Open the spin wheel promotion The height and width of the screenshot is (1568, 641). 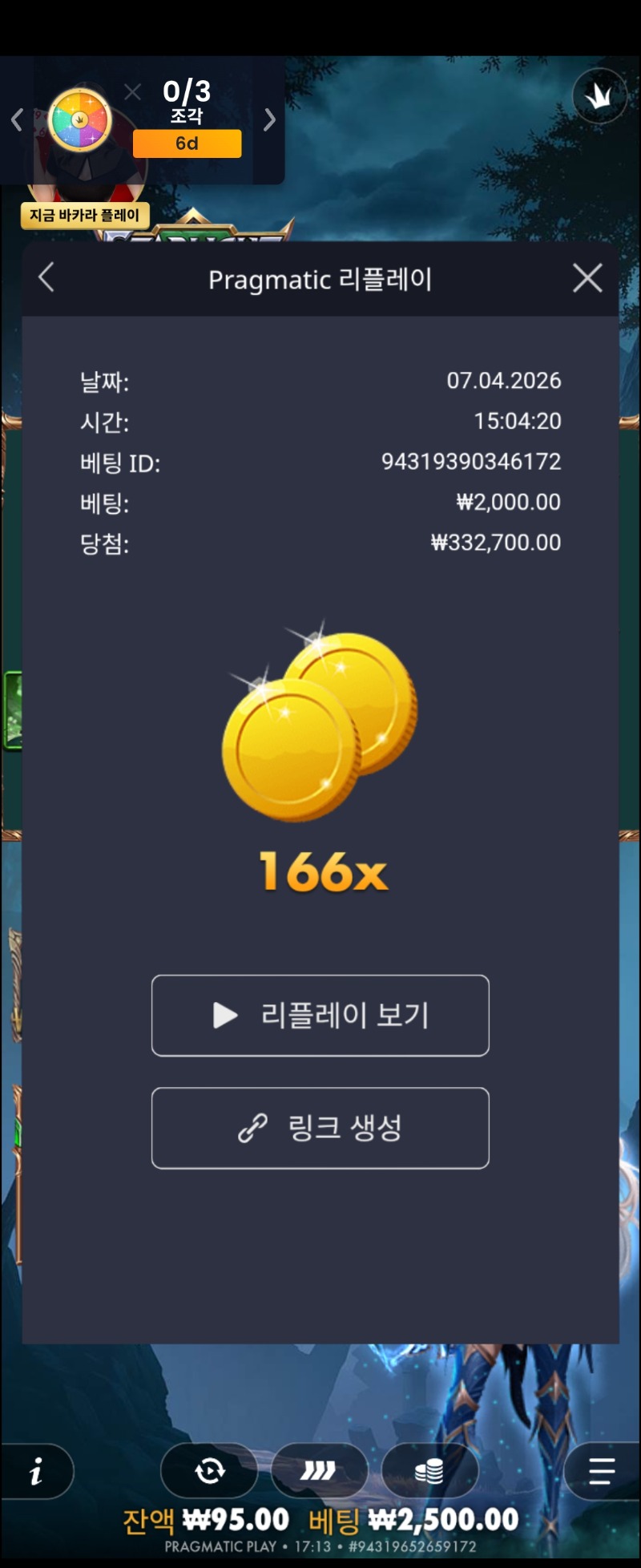(79, 120)
